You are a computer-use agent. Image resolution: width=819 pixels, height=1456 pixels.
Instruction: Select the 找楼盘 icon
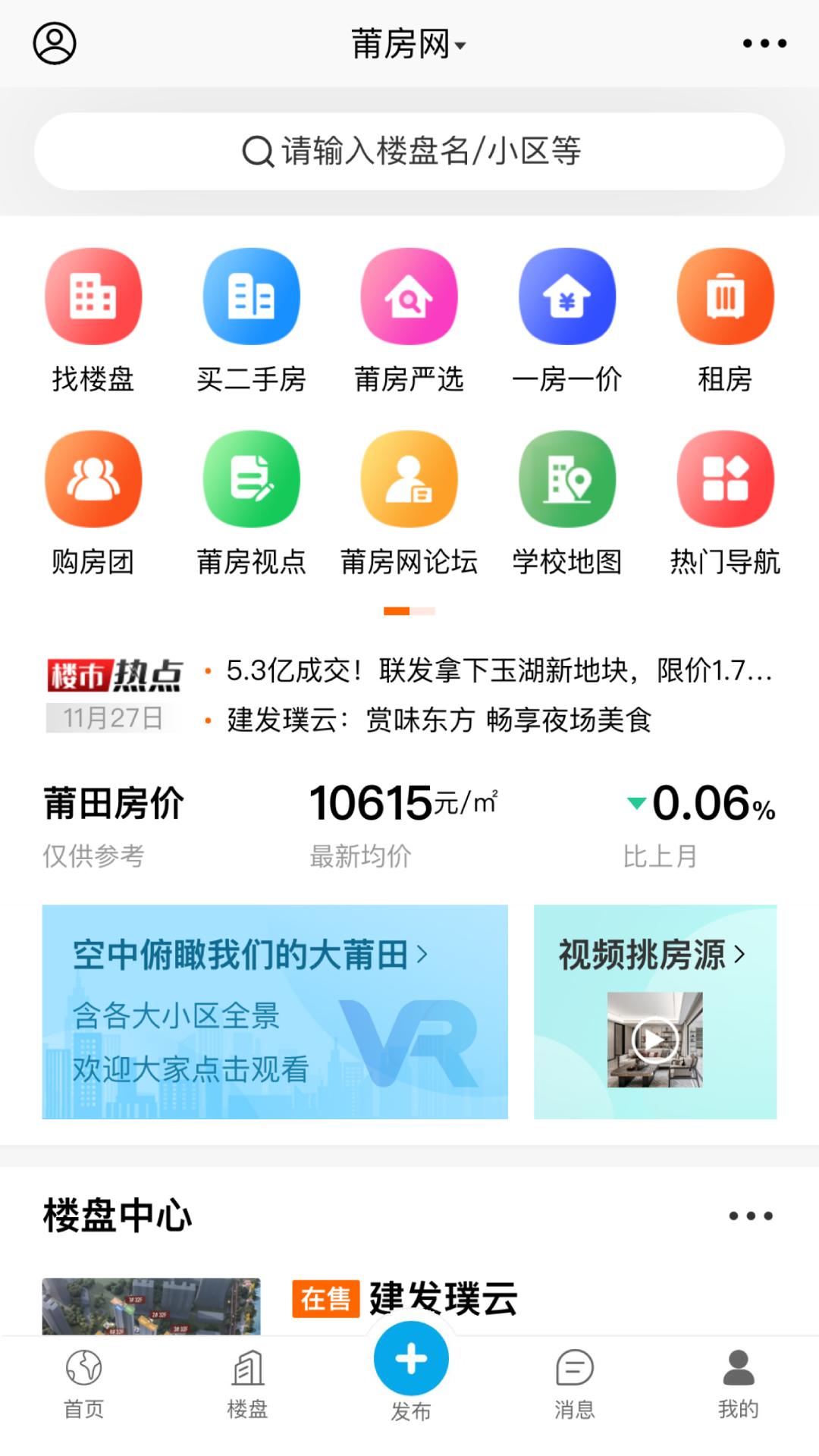pos(93,296)
